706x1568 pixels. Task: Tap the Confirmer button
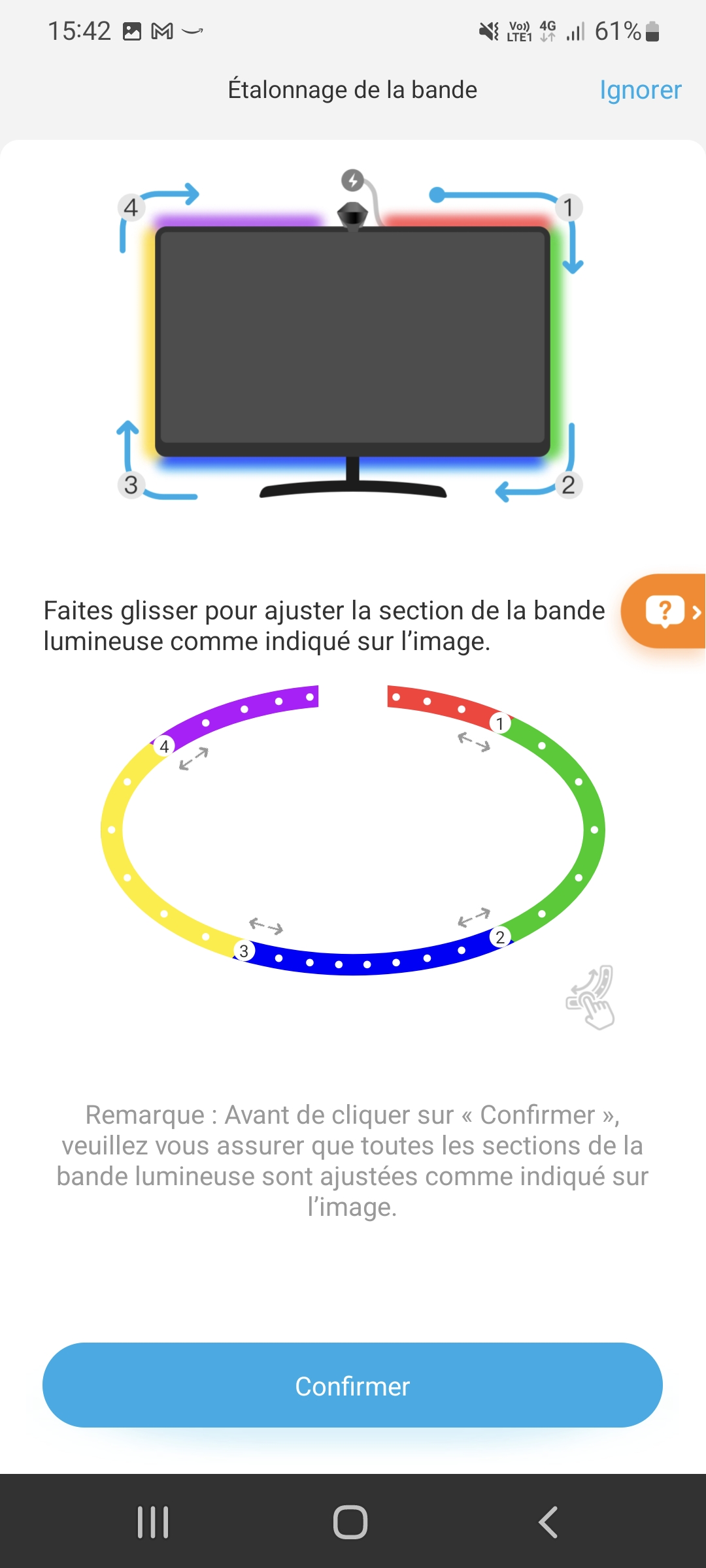coord(352,1386)
